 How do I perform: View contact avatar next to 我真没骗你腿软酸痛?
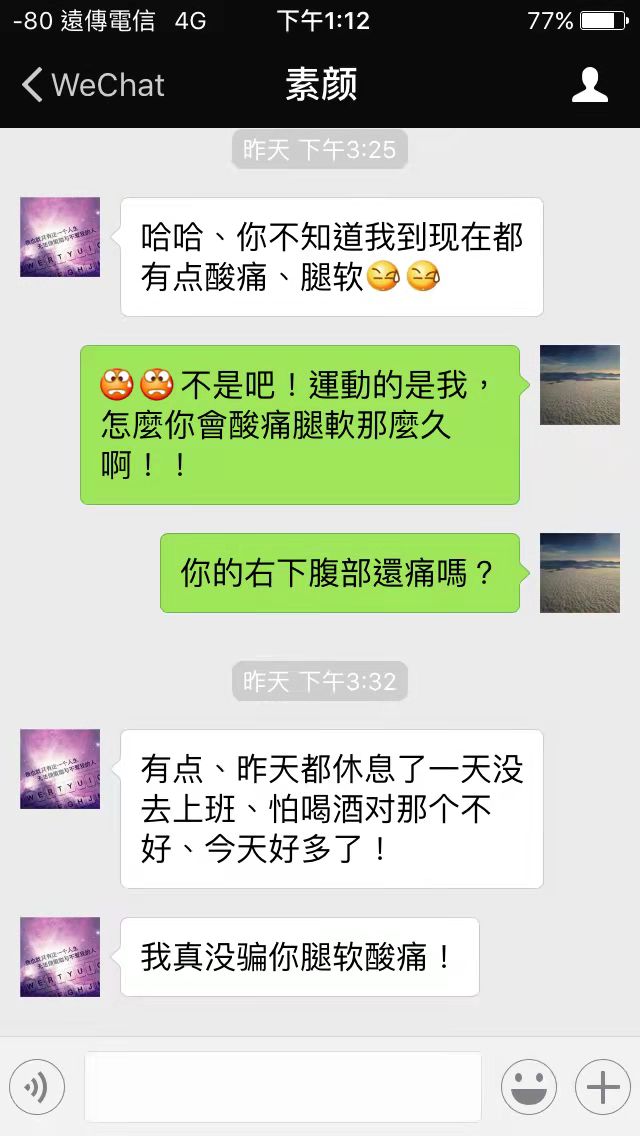coord(60,957)
